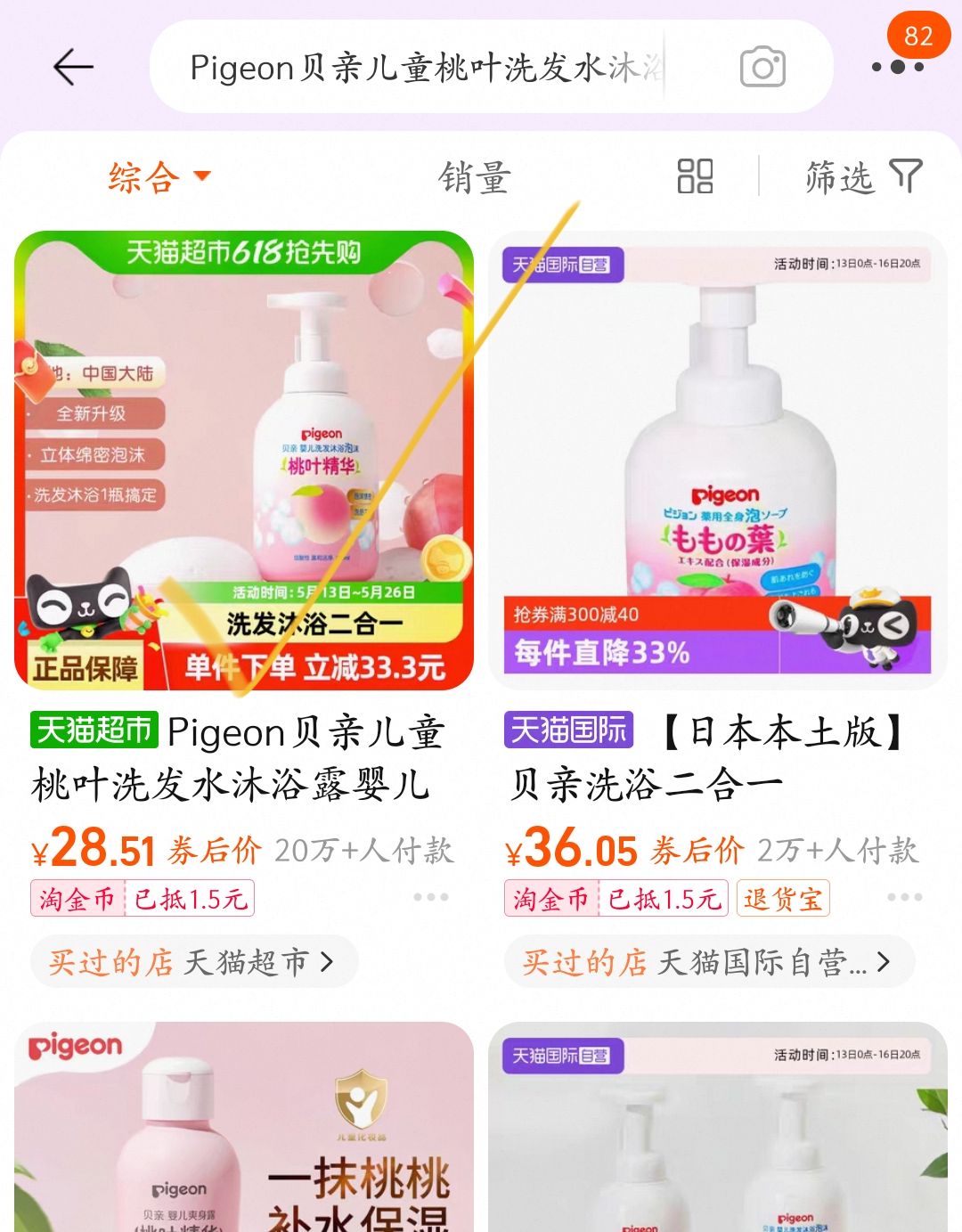This screenshot has height=1232, width=962.
Task: Expand the 综合 sort dropdown
Action: coord(159,177)
